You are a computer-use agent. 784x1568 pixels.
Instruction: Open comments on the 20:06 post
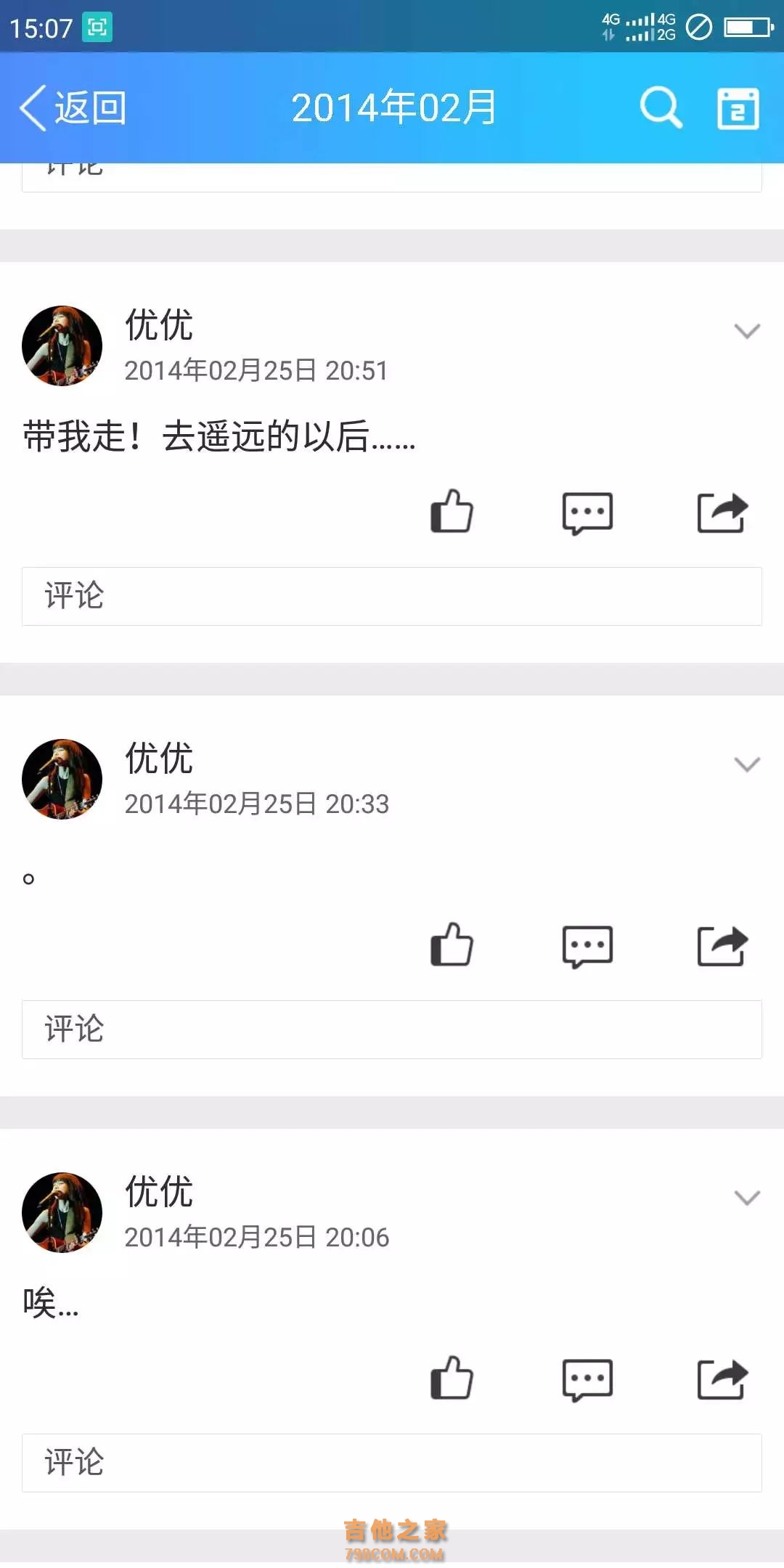[x=587, y=1380]
